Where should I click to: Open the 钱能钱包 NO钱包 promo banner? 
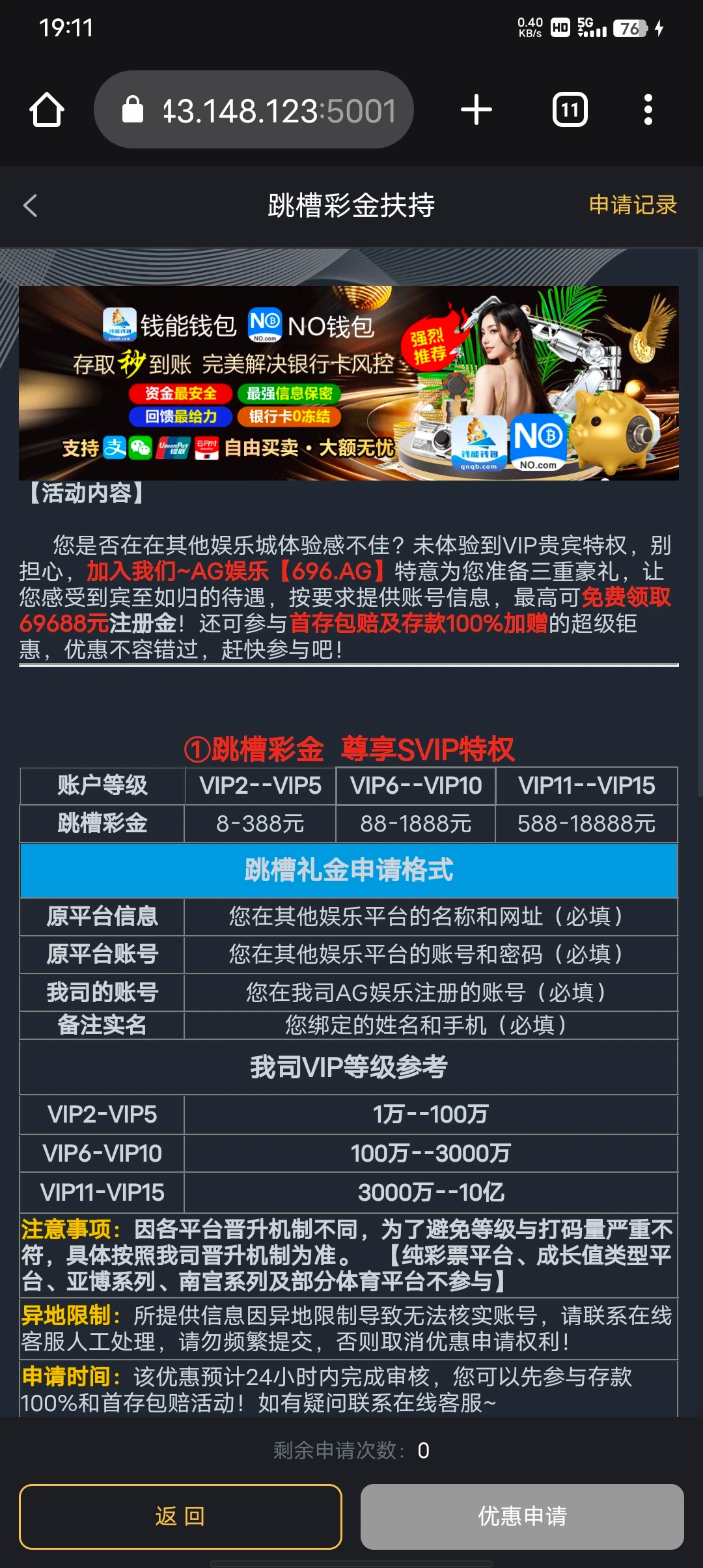[349, 384]
